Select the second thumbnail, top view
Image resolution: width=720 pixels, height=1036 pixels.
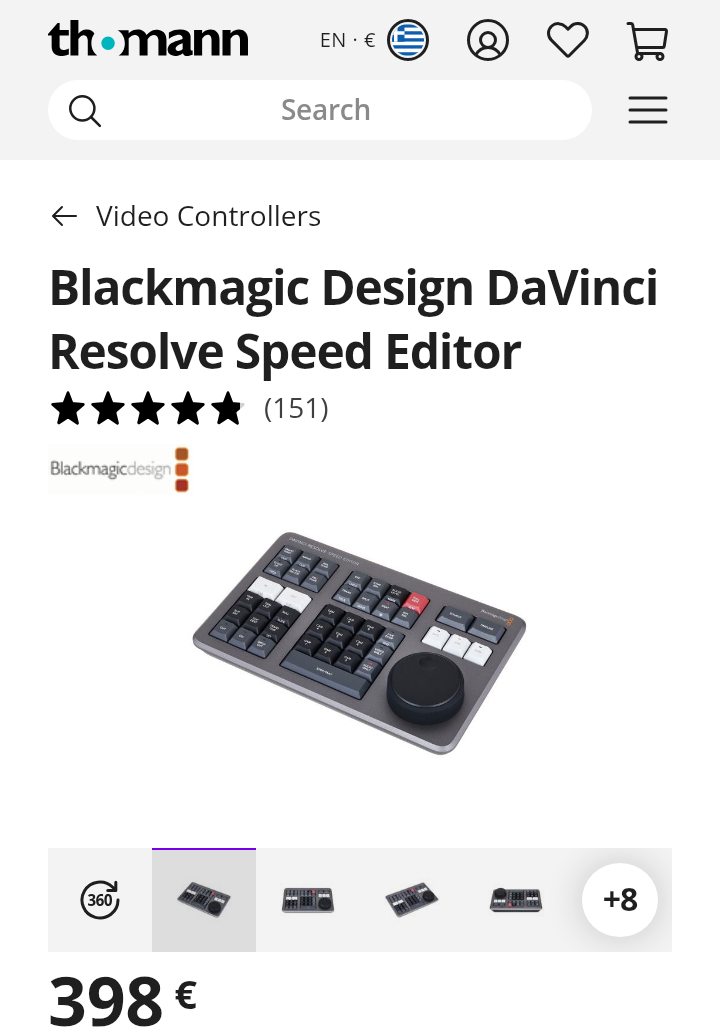(x=308, y=900)
